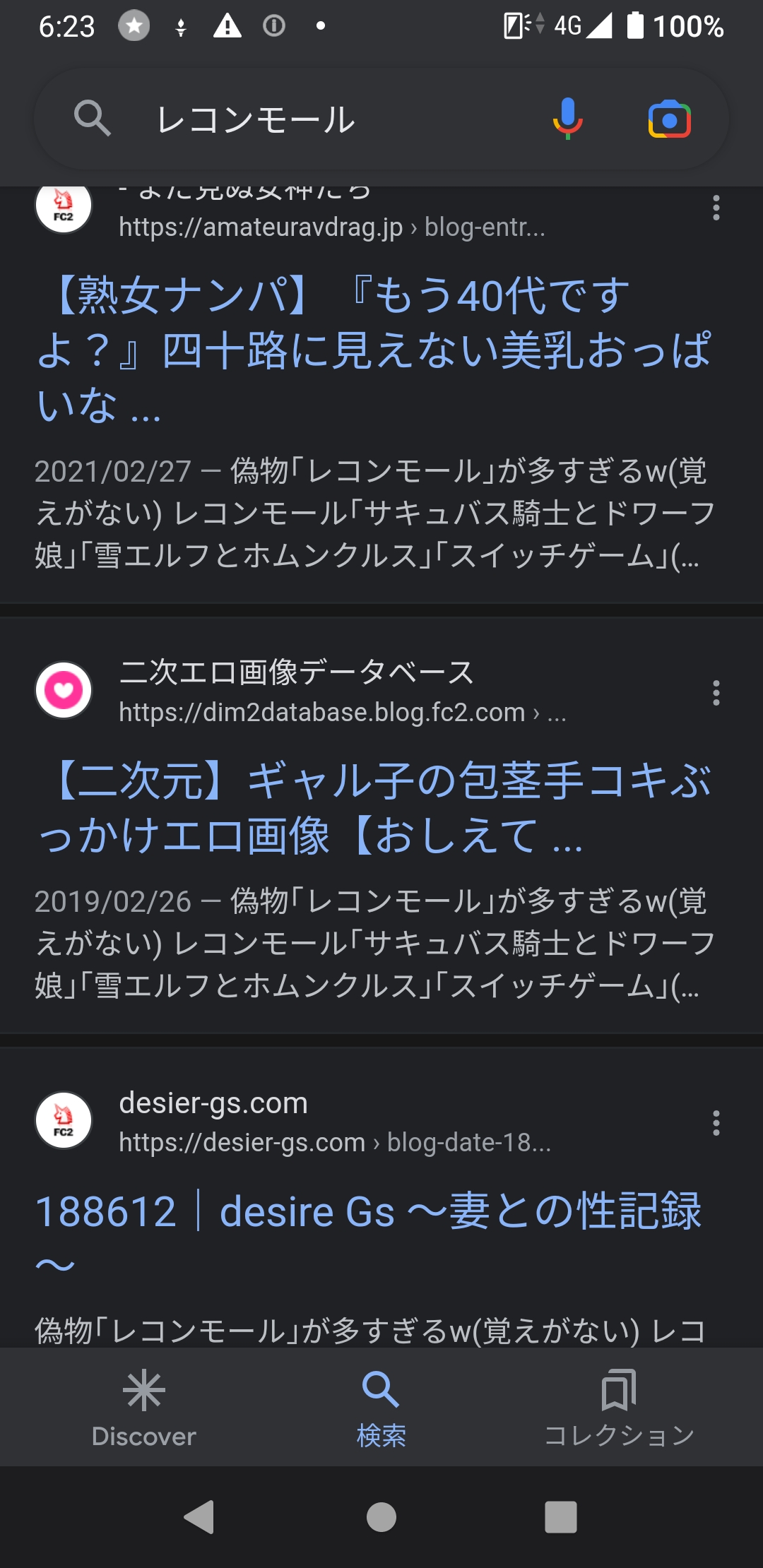Screen dimensions: 763x1568
Task: Tap the system home button
Action: 381,1517
